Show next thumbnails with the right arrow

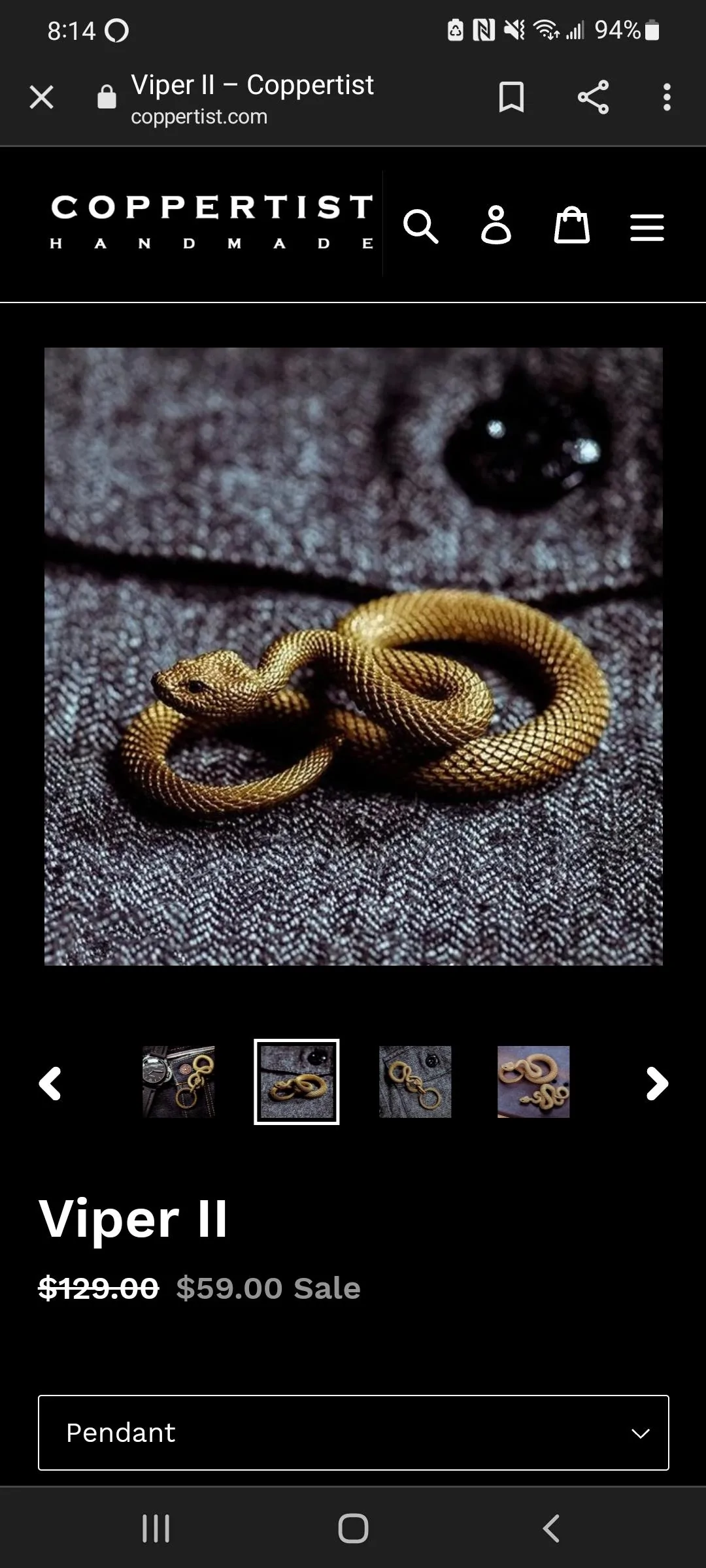[x=657, y=1083]
